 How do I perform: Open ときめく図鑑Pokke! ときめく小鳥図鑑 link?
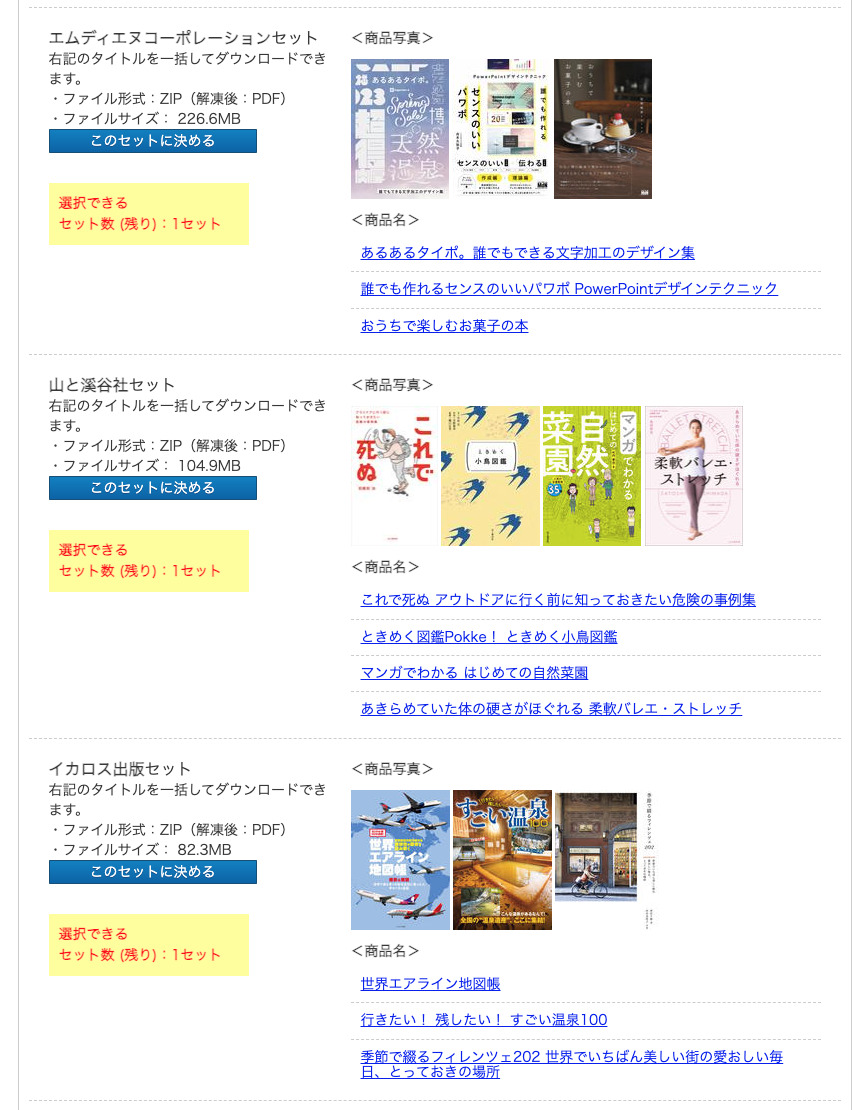pyautogui.click(x=488, y=636)
